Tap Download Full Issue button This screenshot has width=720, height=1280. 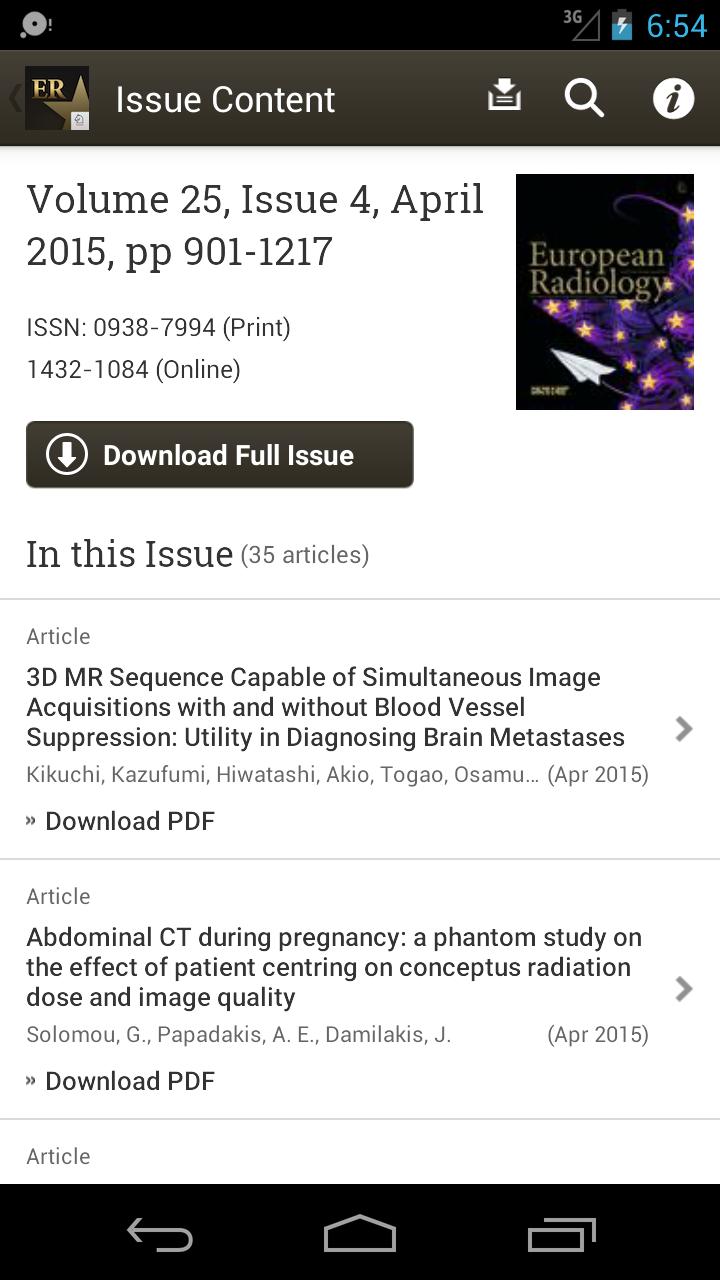[x=220, y=455]
